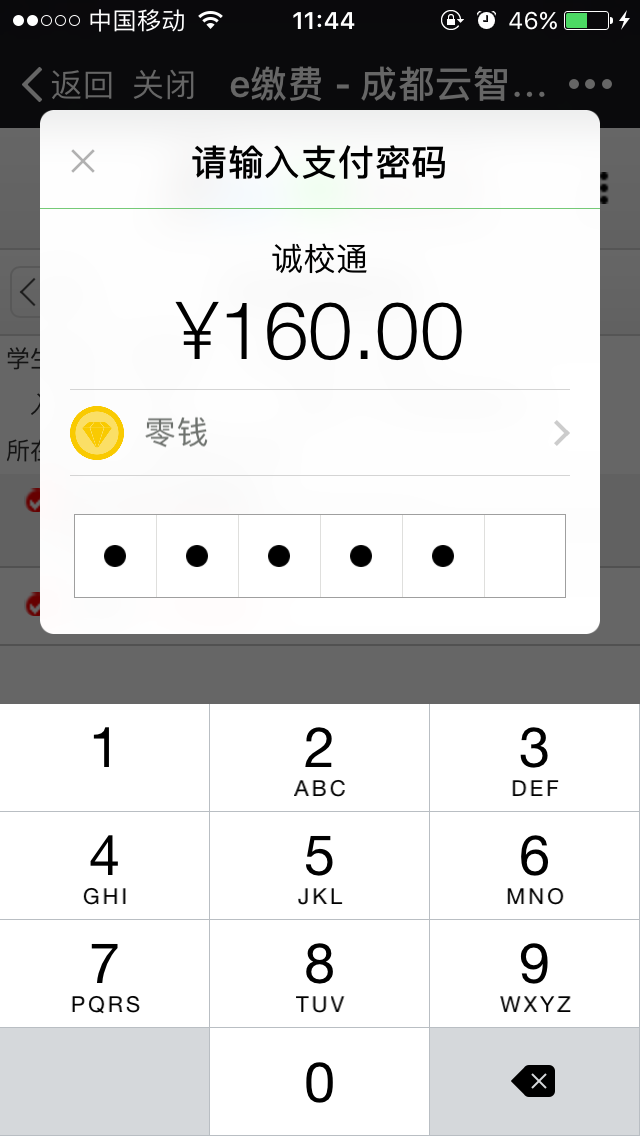The image size is (640, 1136).
Task: Enter digit 5 on keypad
Action: 319,865
